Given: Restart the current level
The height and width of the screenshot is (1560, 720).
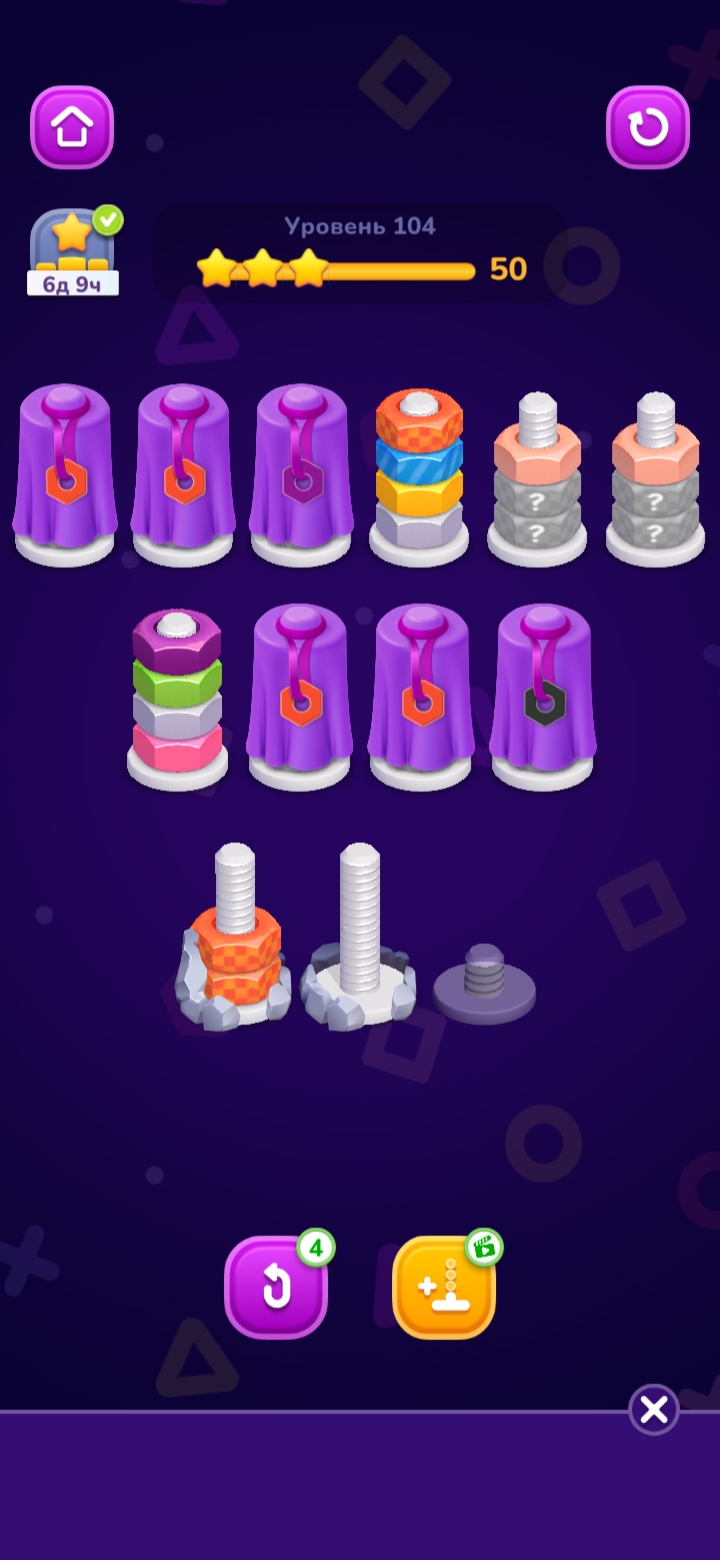Looking at the screenshot, I should point(648,127).
